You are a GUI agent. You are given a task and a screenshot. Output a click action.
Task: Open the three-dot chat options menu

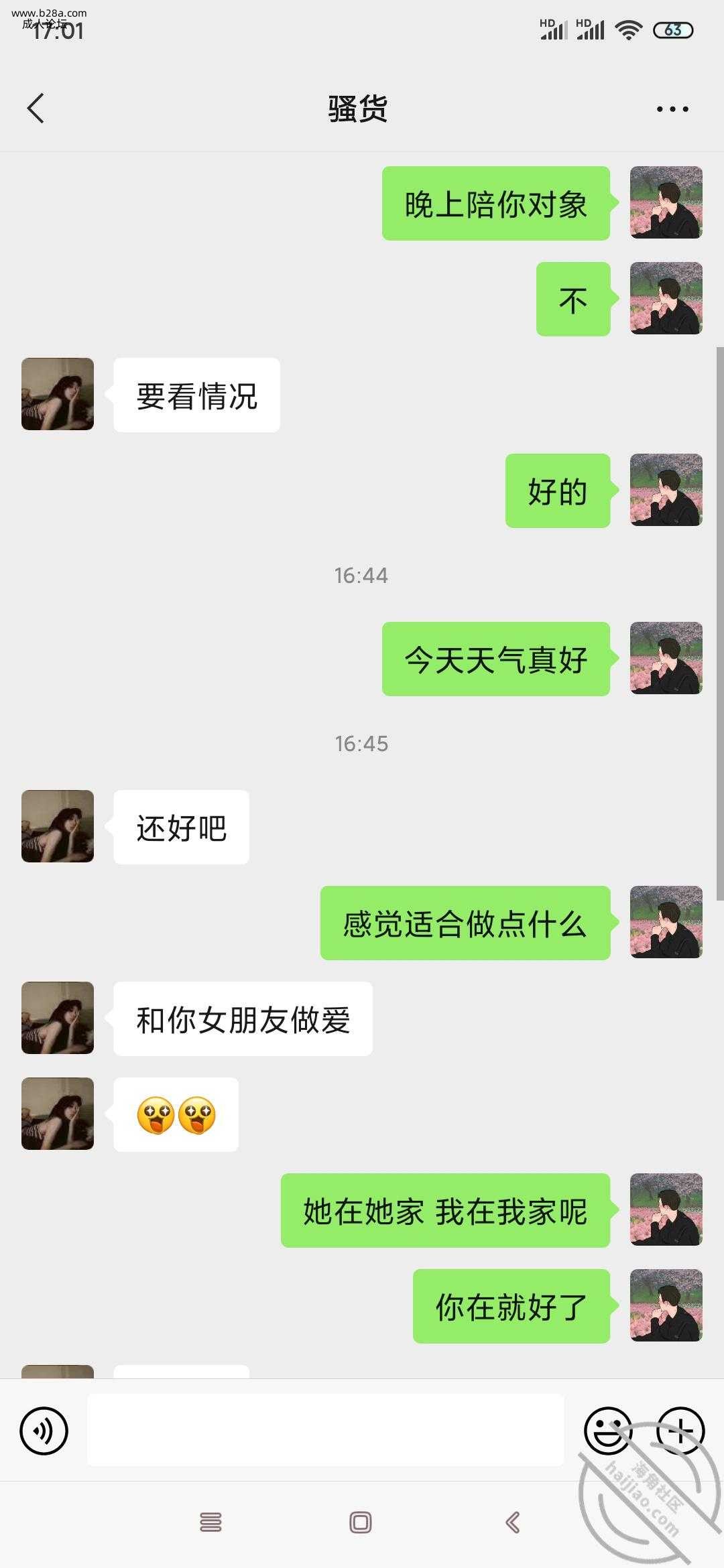coord(672,109)
